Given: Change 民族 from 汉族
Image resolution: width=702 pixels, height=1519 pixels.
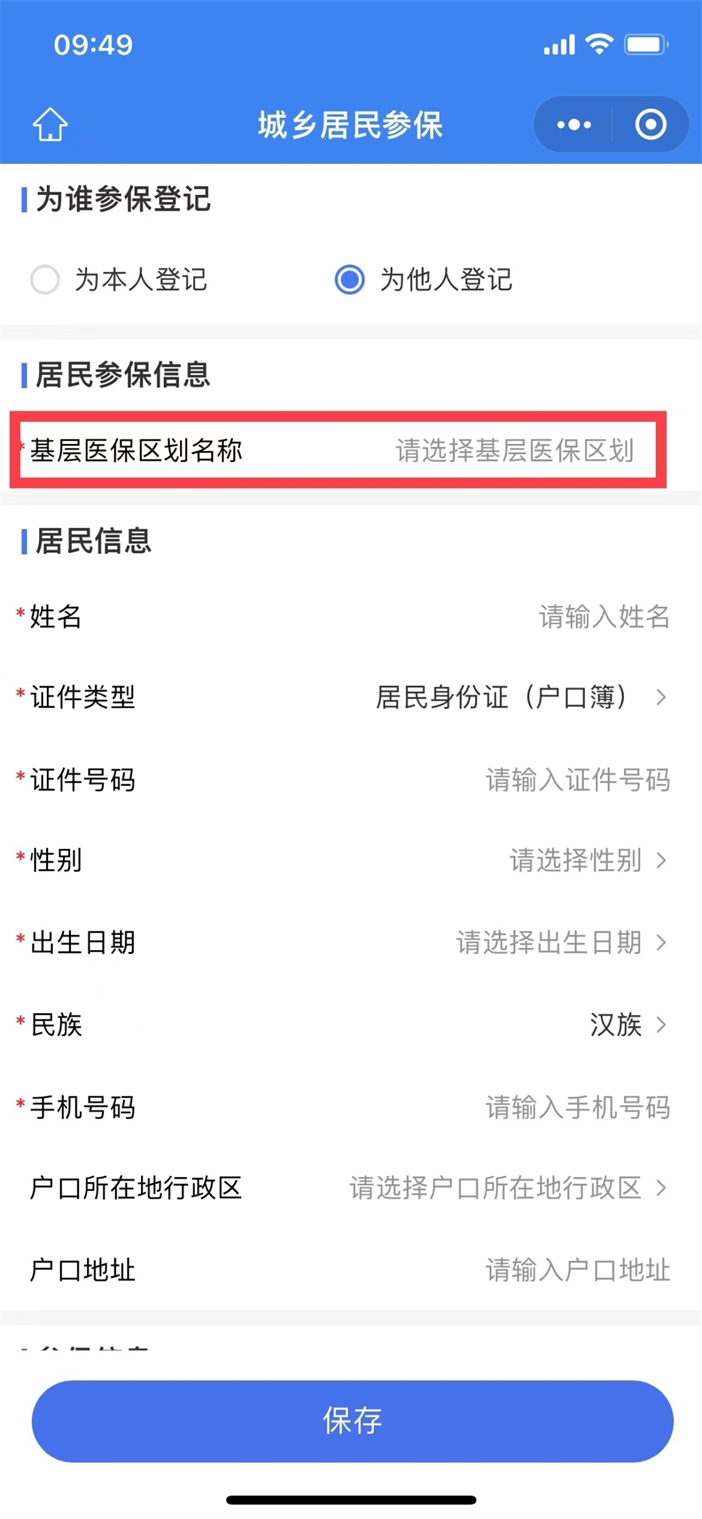Looking at the screenshot, I should (627, 1024).
